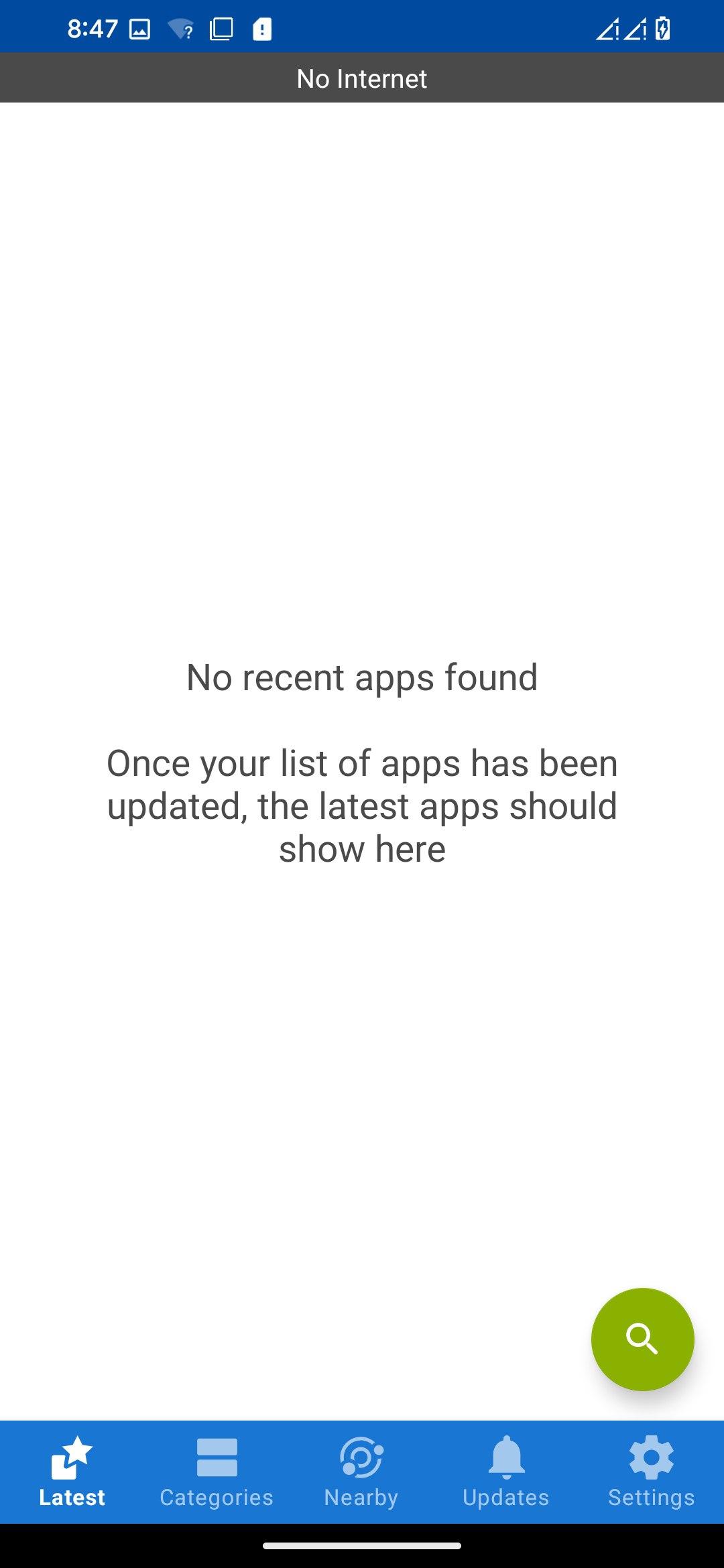Go to the Nearby tab
The height and width of the screenshot is (1568, 724).
point(361,1472)
